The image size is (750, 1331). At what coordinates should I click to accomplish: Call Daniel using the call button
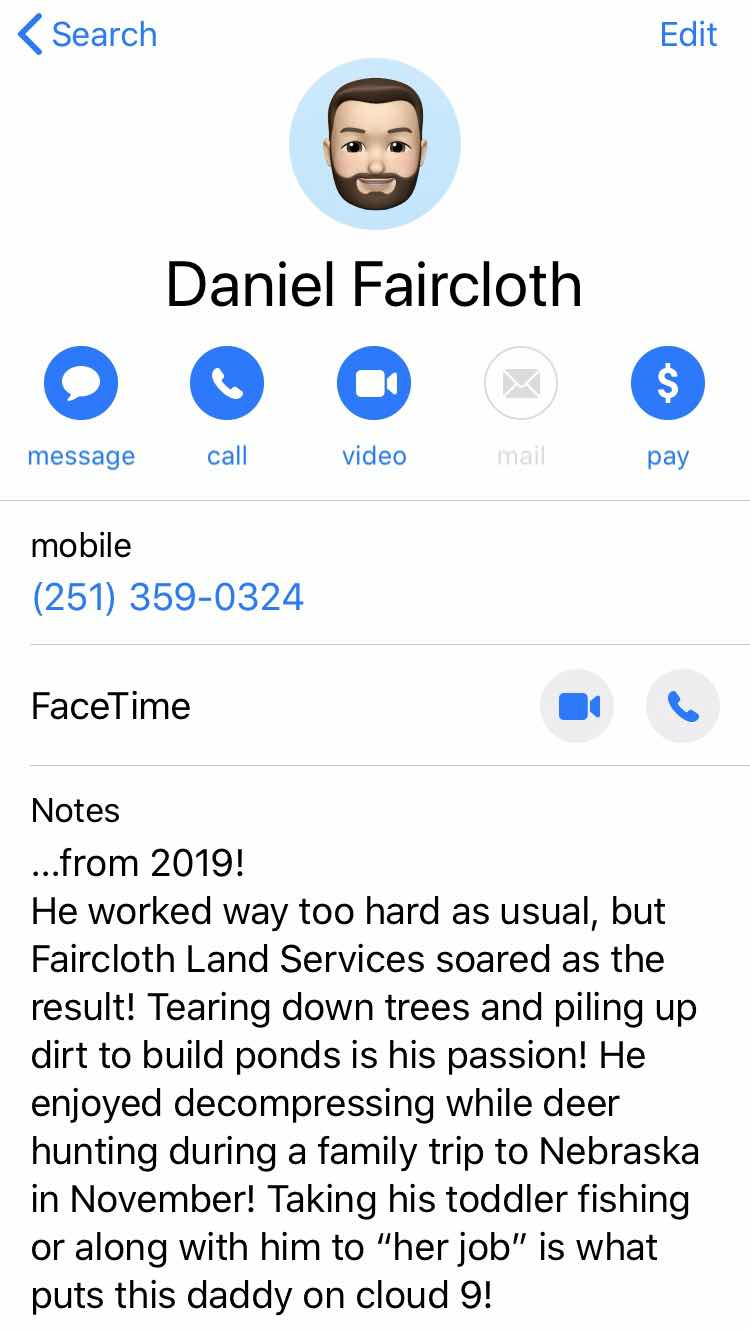(227, 383)
